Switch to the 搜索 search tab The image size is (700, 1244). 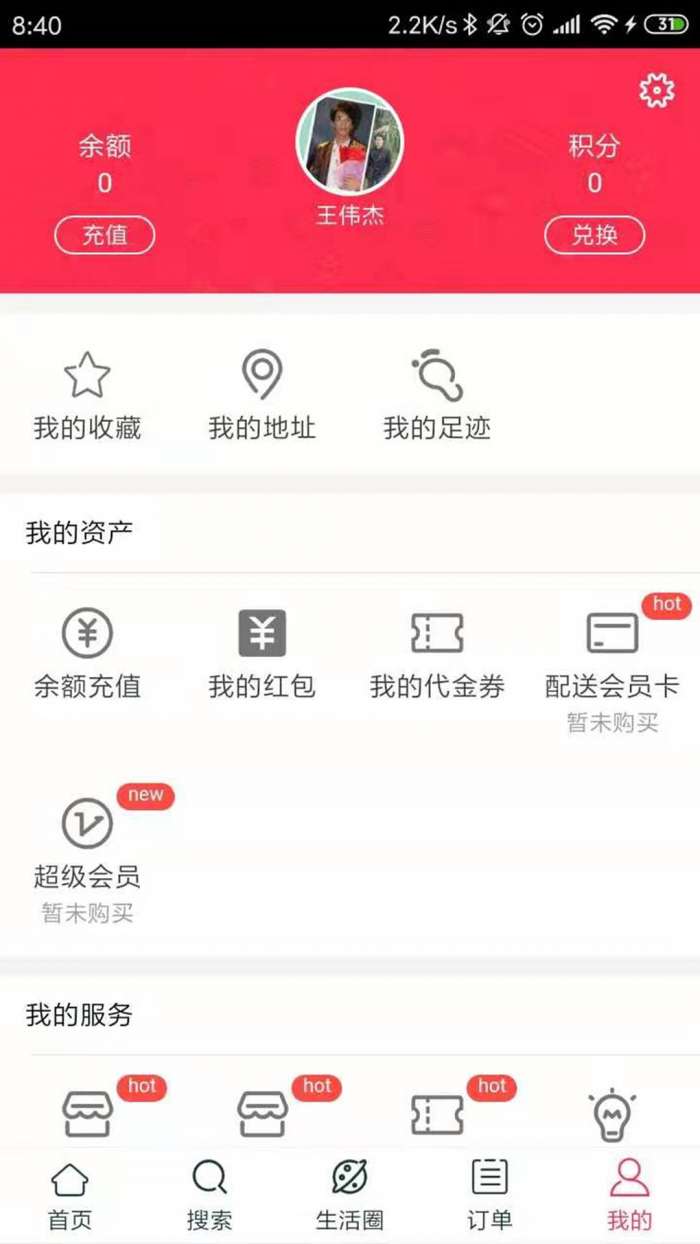pos(209,1195)
